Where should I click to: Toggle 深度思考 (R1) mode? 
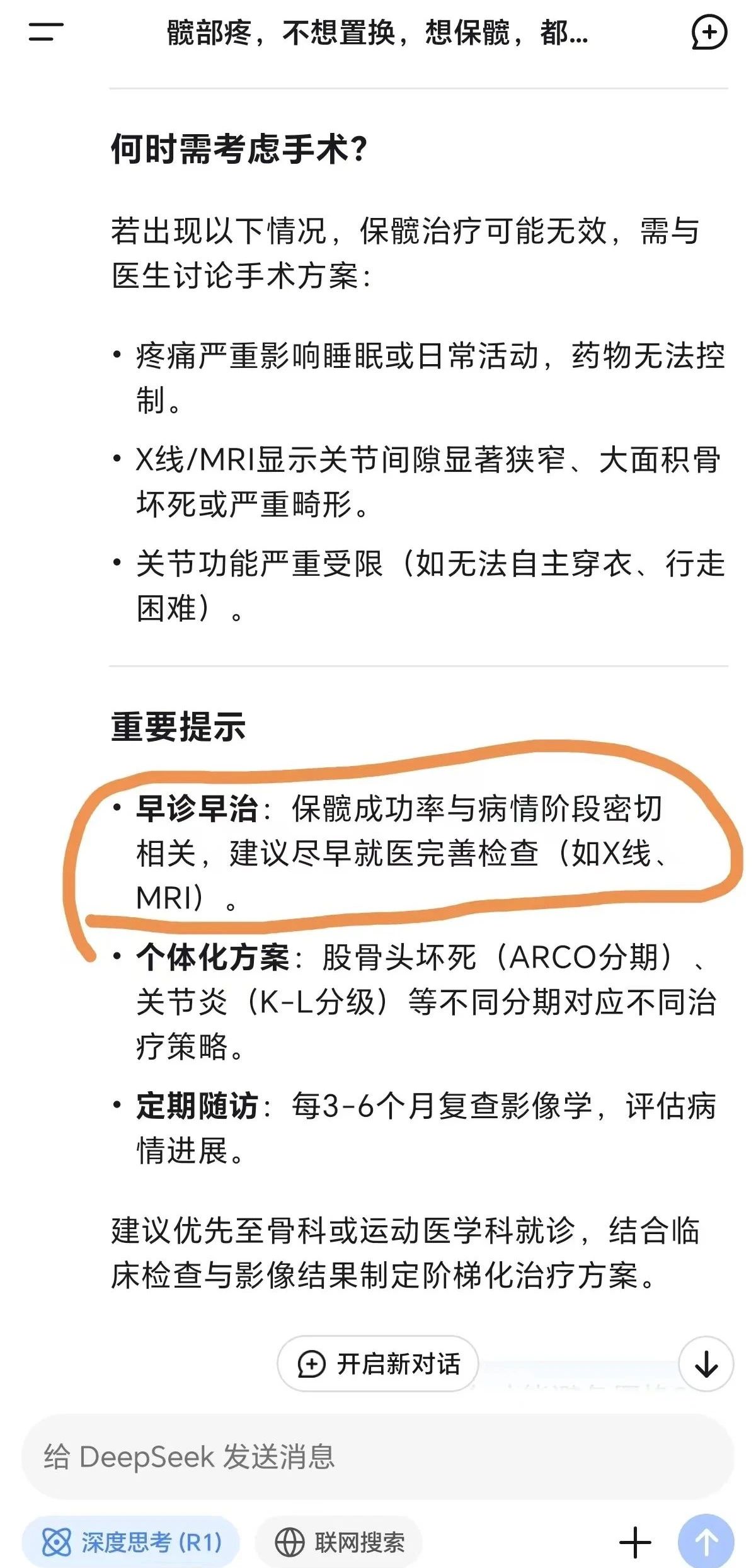tap(131, 1542)
